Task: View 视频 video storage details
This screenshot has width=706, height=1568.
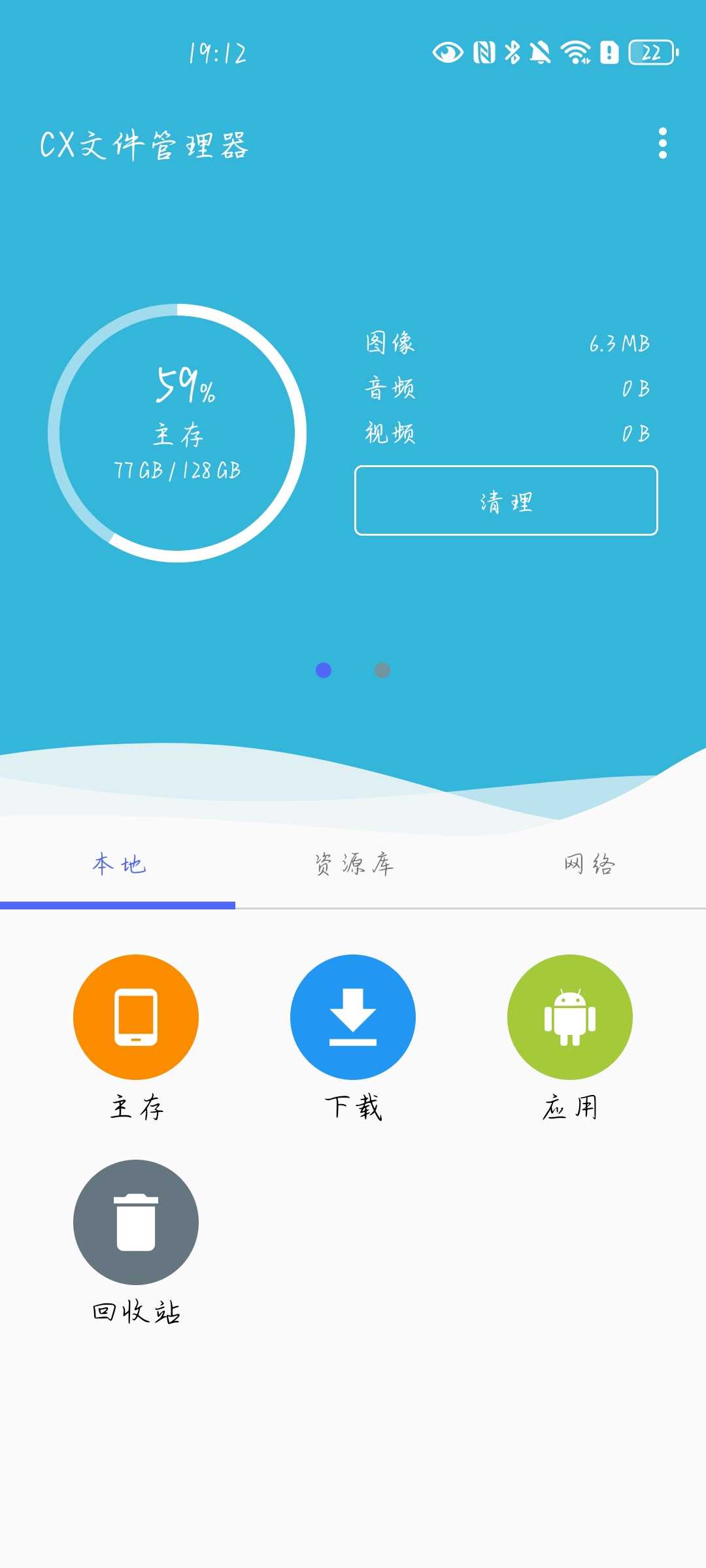Action: tap(507, 433)
